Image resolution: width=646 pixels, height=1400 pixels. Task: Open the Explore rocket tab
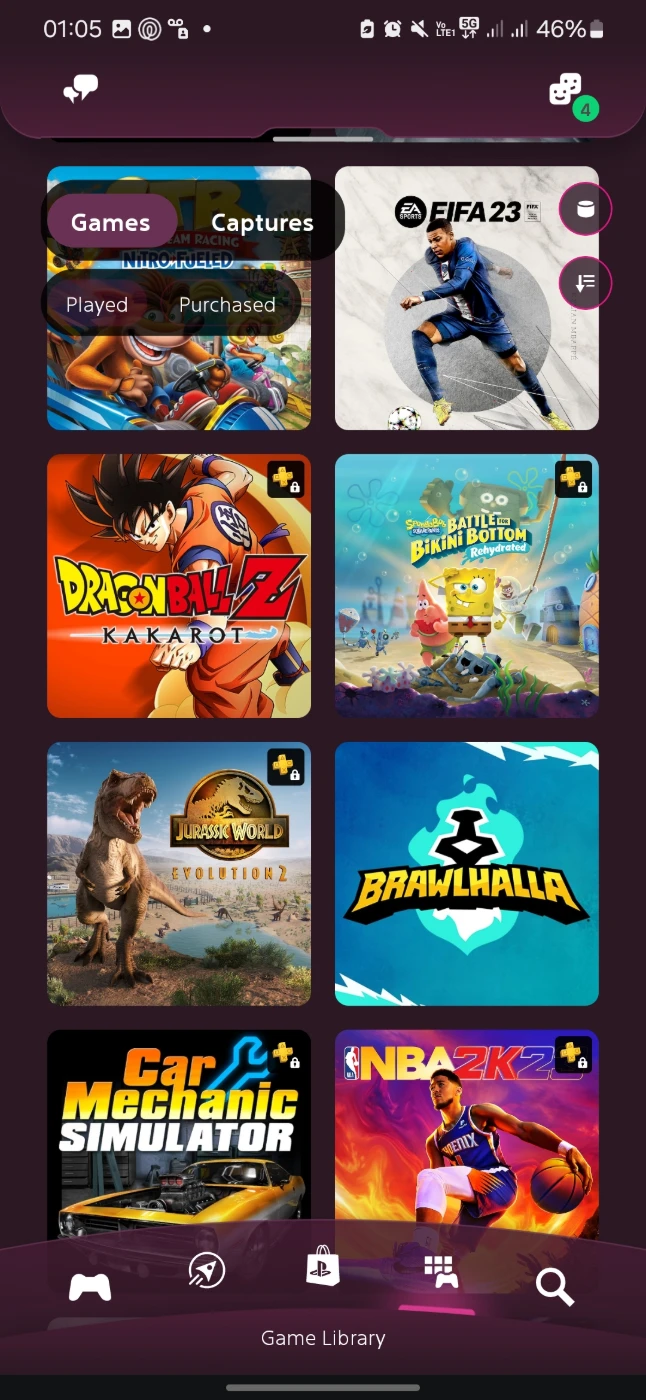click(x=207, y=1271)
